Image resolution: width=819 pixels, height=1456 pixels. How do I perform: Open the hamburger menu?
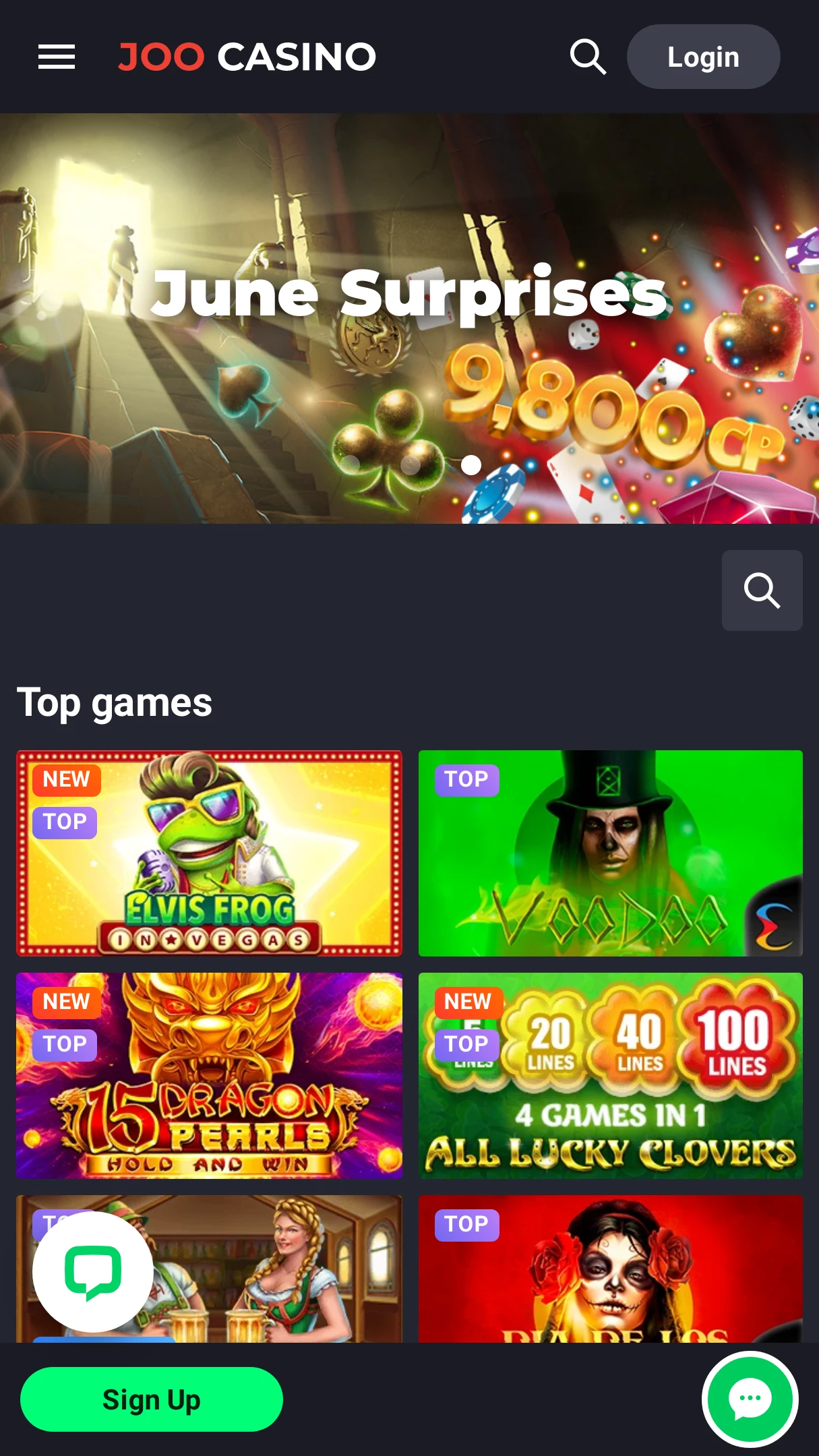tap(57, 57)
